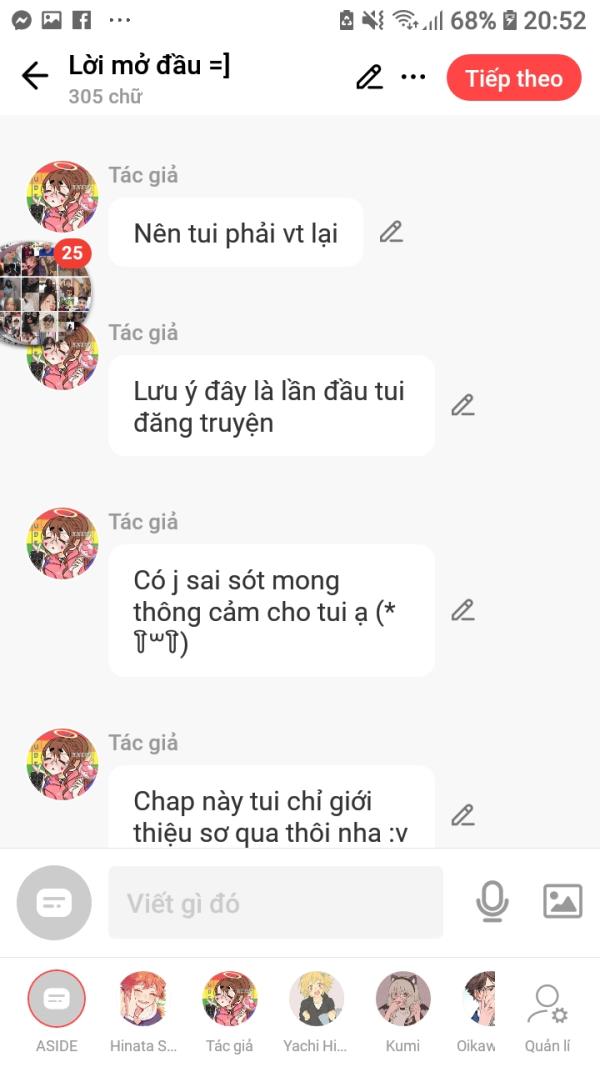Edit the chapter title with the pencil icon
Screen dimensions: 600x1067
point(369,77)
